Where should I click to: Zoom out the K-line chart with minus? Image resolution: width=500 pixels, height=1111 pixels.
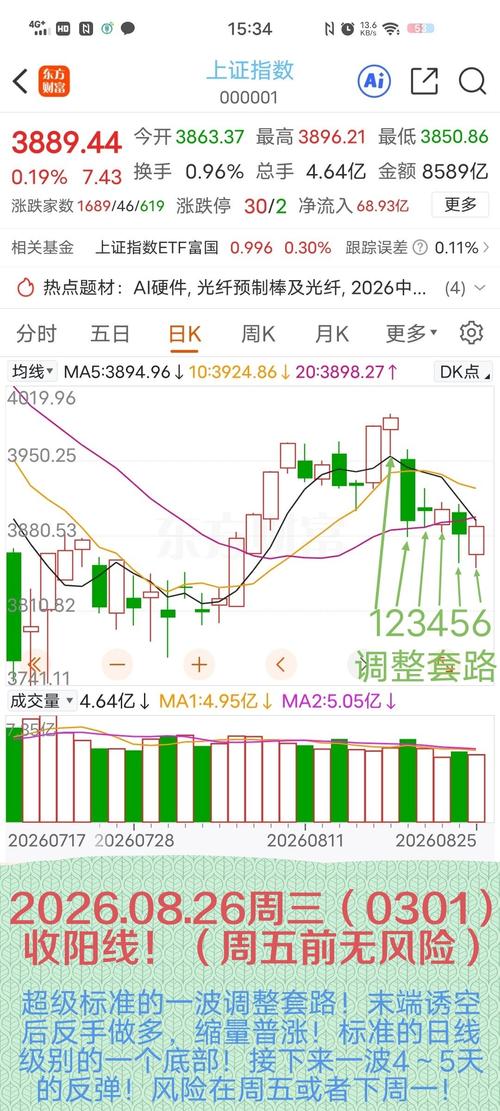coord(117,665)
